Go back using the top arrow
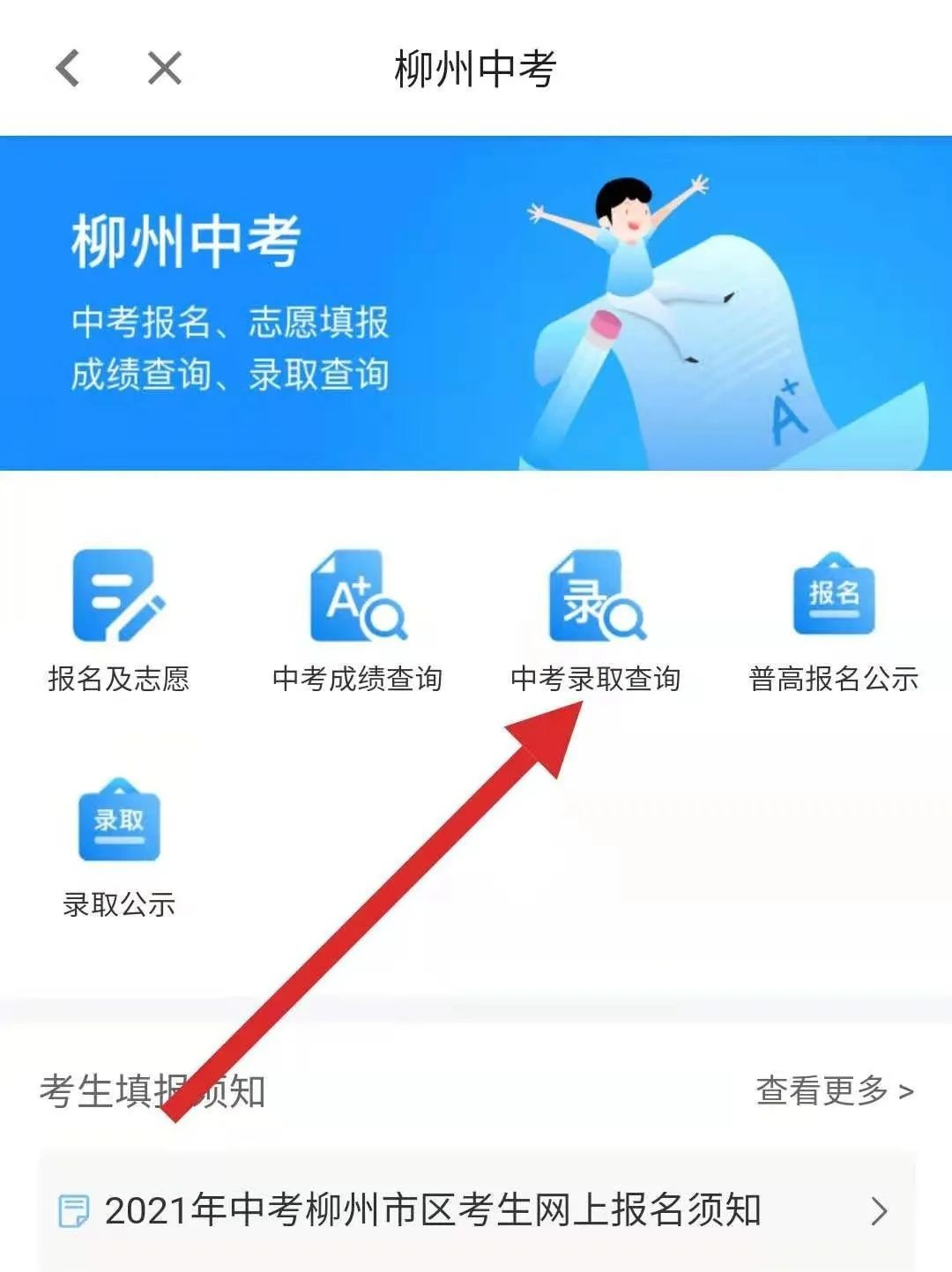This screenshot has height=1272, width=952. [x=68, y=68]
